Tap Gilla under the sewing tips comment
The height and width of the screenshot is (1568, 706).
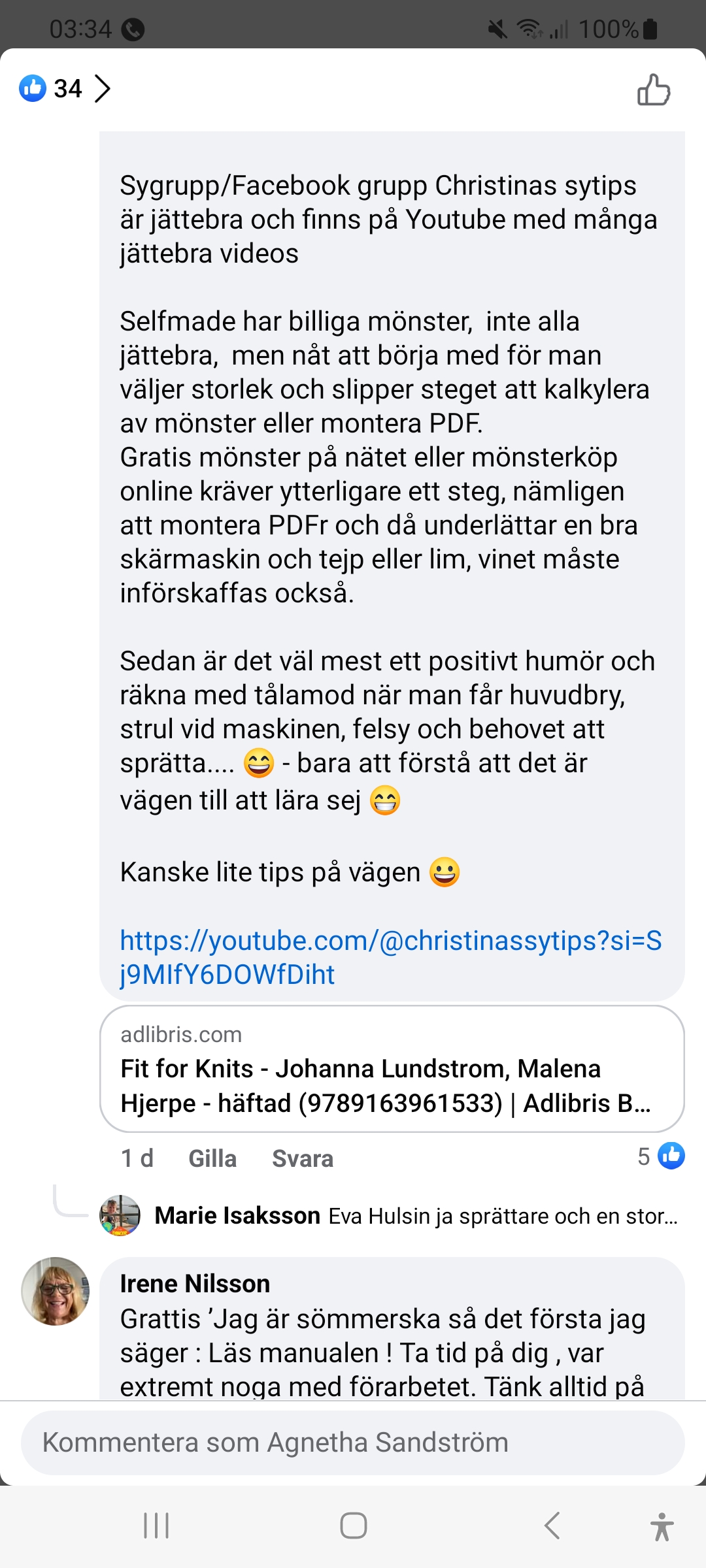212,1158
